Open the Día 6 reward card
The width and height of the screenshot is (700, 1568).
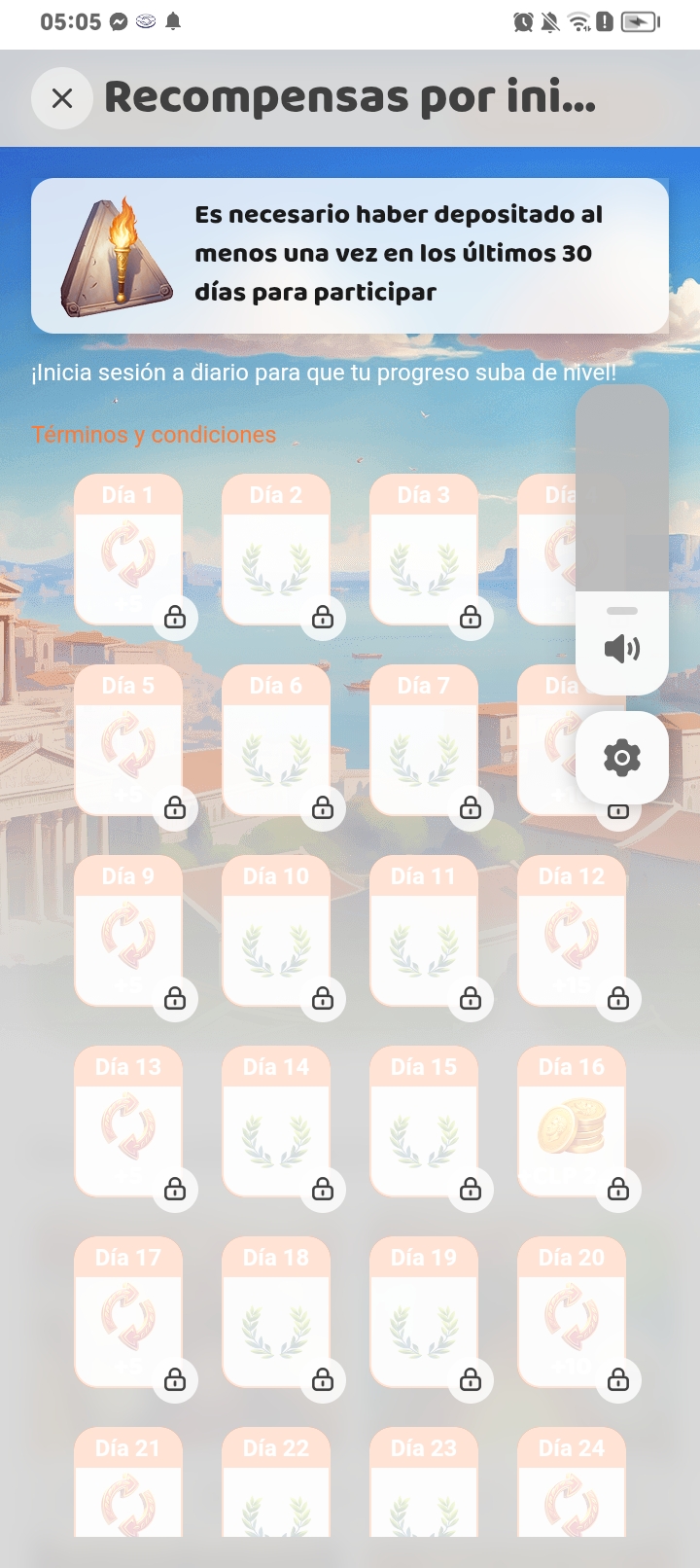pos(276,742)
